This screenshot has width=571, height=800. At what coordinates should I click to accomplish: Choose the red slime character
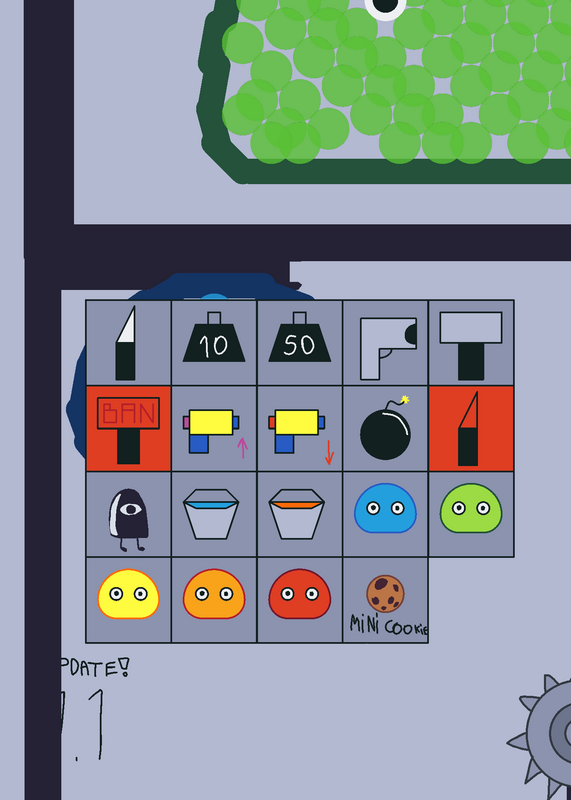coord(300,600)
